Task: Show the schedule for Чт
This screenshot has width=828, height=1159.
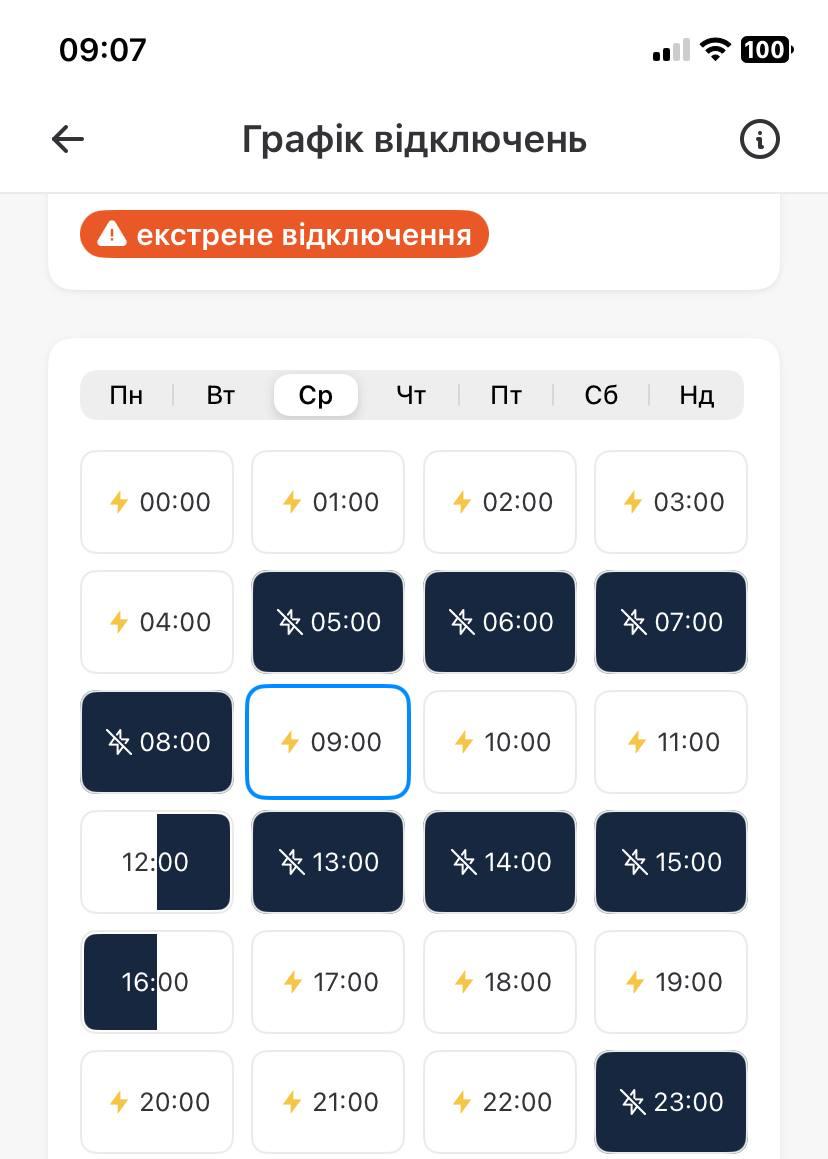Action: pos(411,395)
